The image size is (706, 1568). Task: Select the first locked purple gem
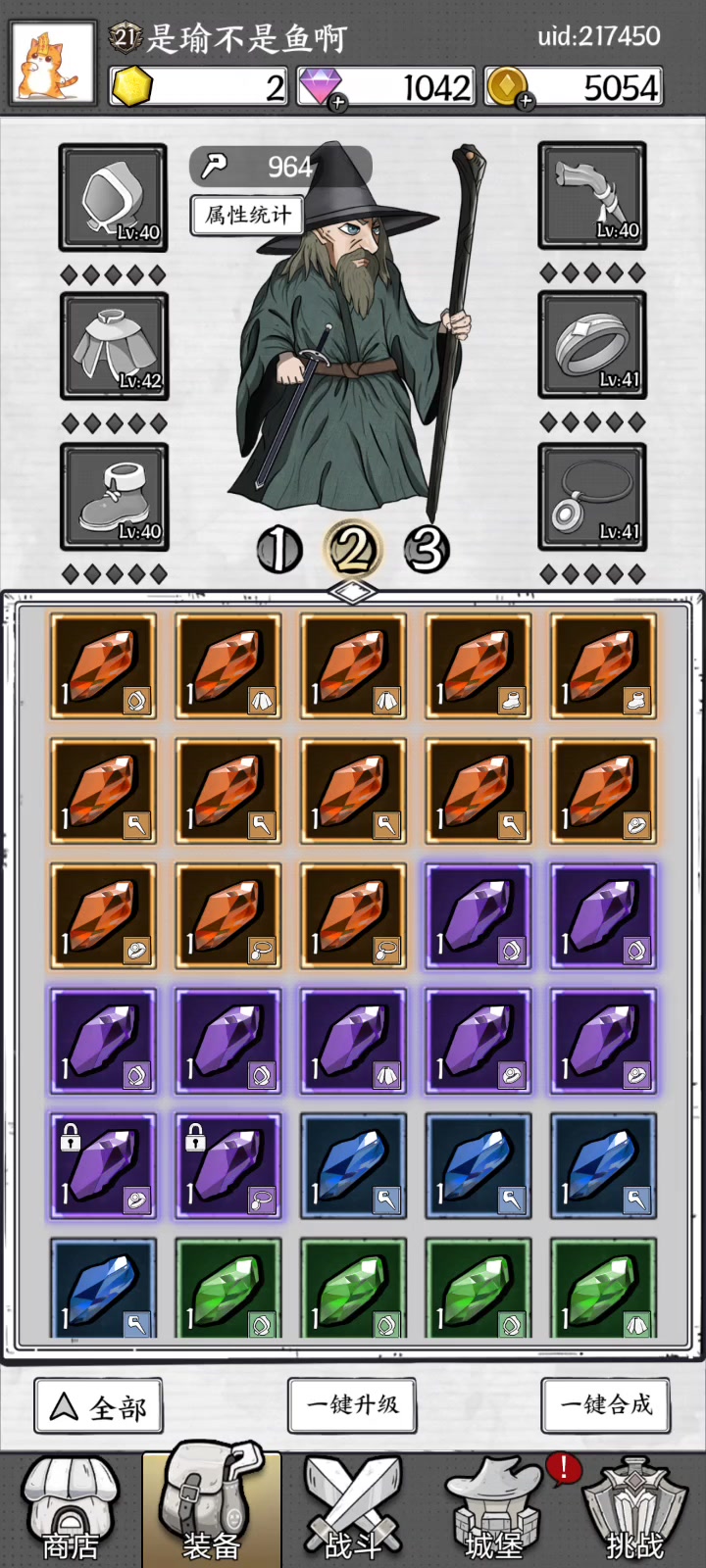pyautogui.click(x=103, y=1166)
